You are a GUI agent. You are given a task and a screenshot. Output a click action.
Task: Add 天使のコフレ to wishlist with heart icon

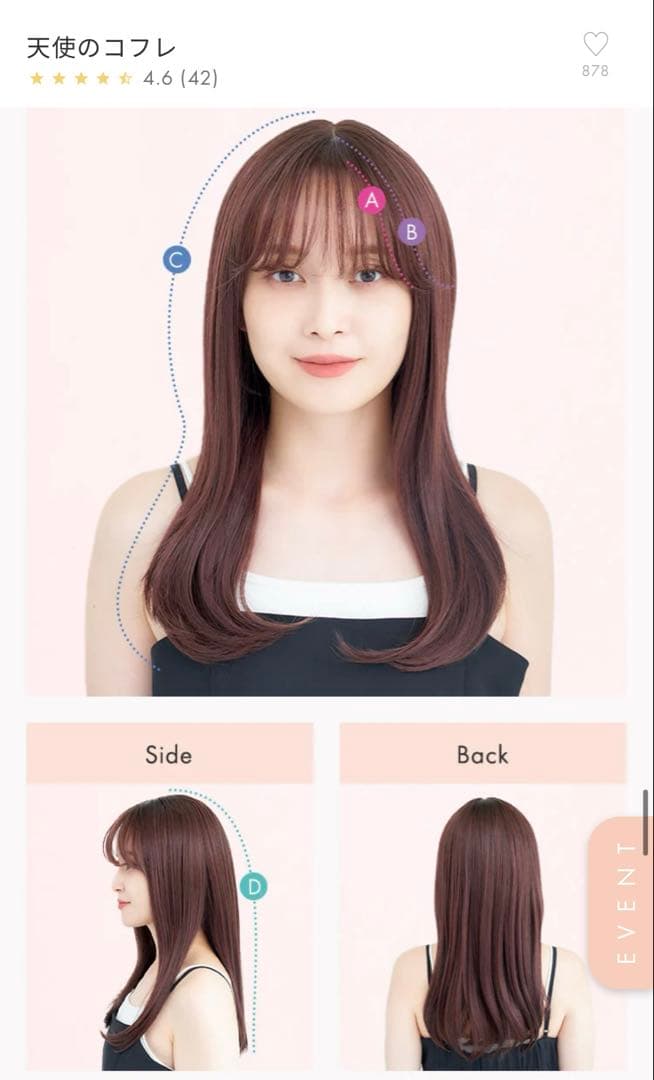595,45
